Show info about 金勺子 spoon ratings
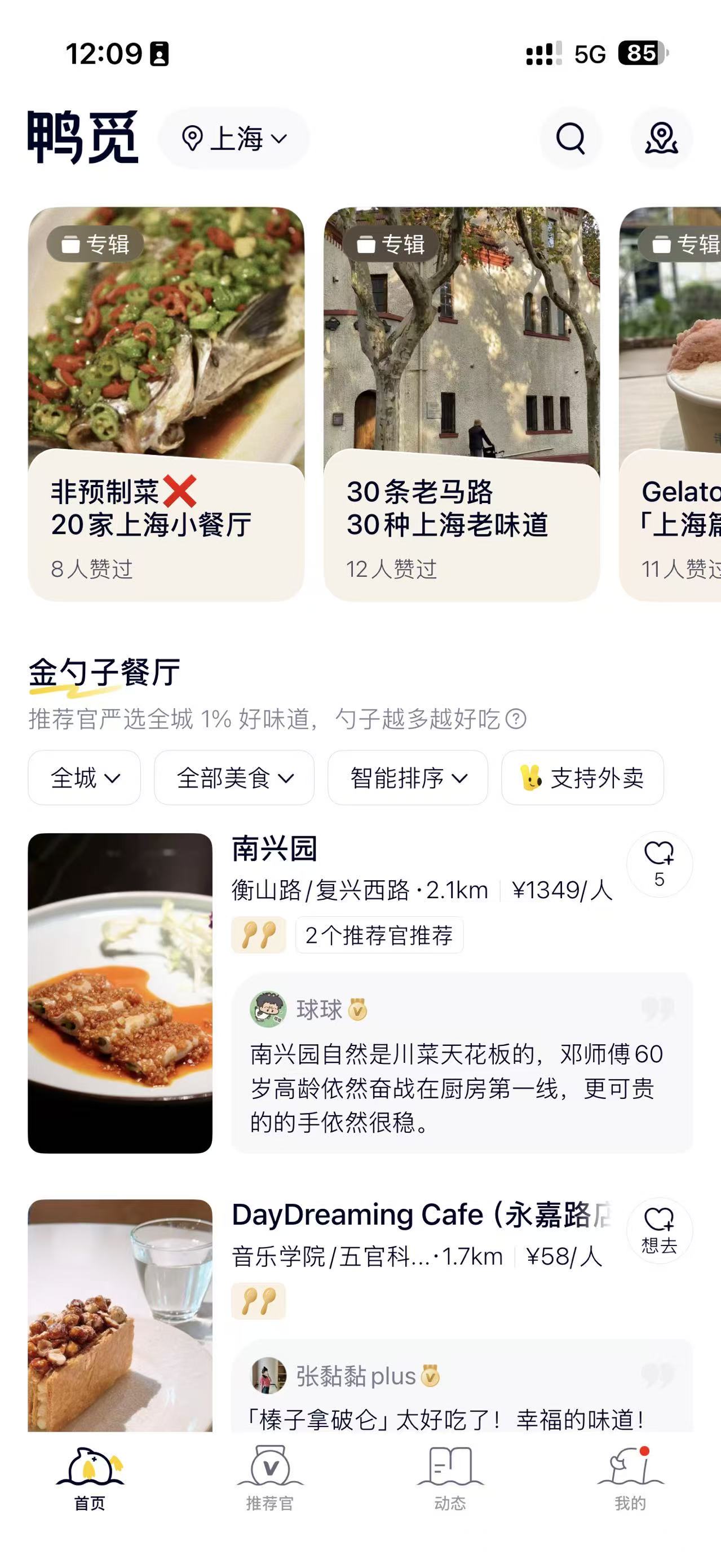Image resolution: width=721 pixels, height=1568 pixels. 516,719
